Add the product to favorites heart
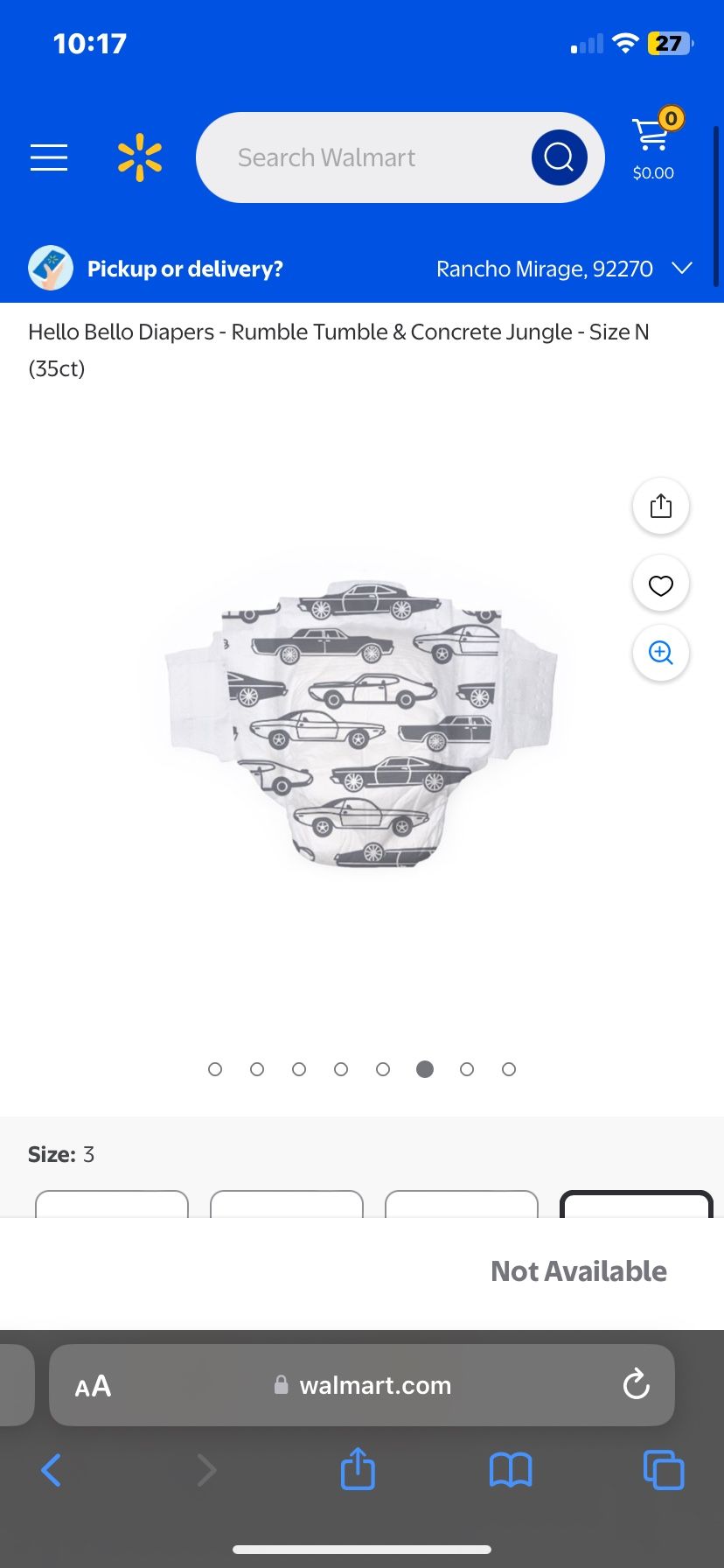 pyautogui.click(x=661, y=584)
